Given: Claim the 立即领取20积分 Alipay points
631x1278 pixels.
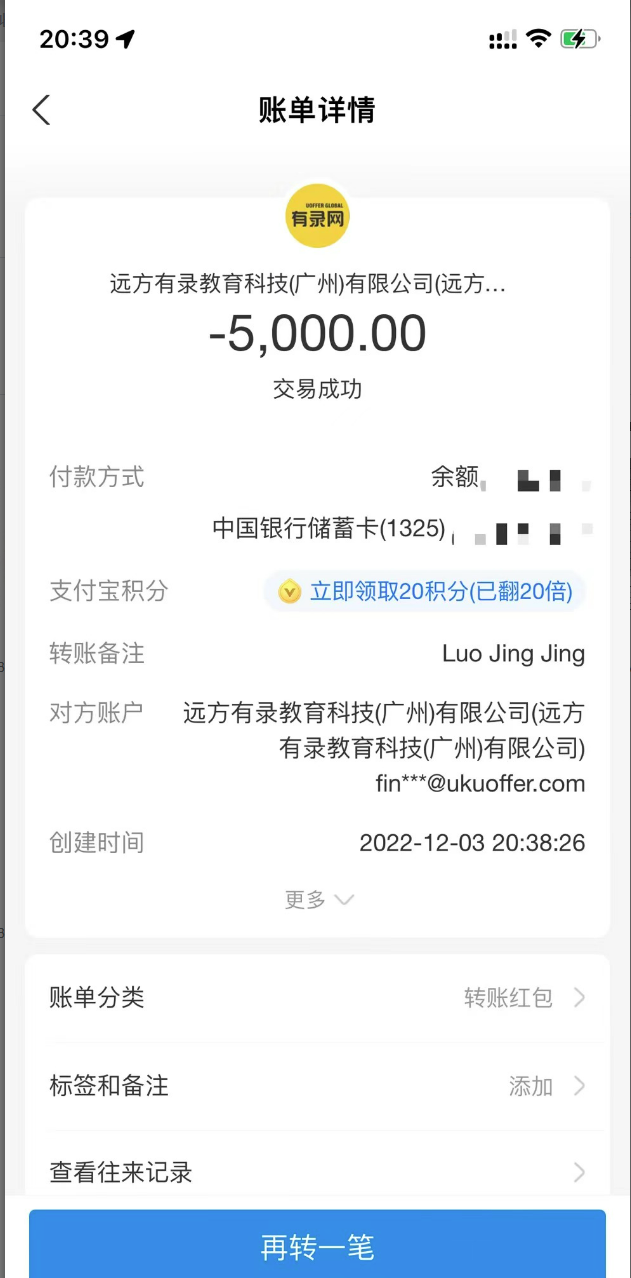Looking at the screenshot, I should pos(425,591).
